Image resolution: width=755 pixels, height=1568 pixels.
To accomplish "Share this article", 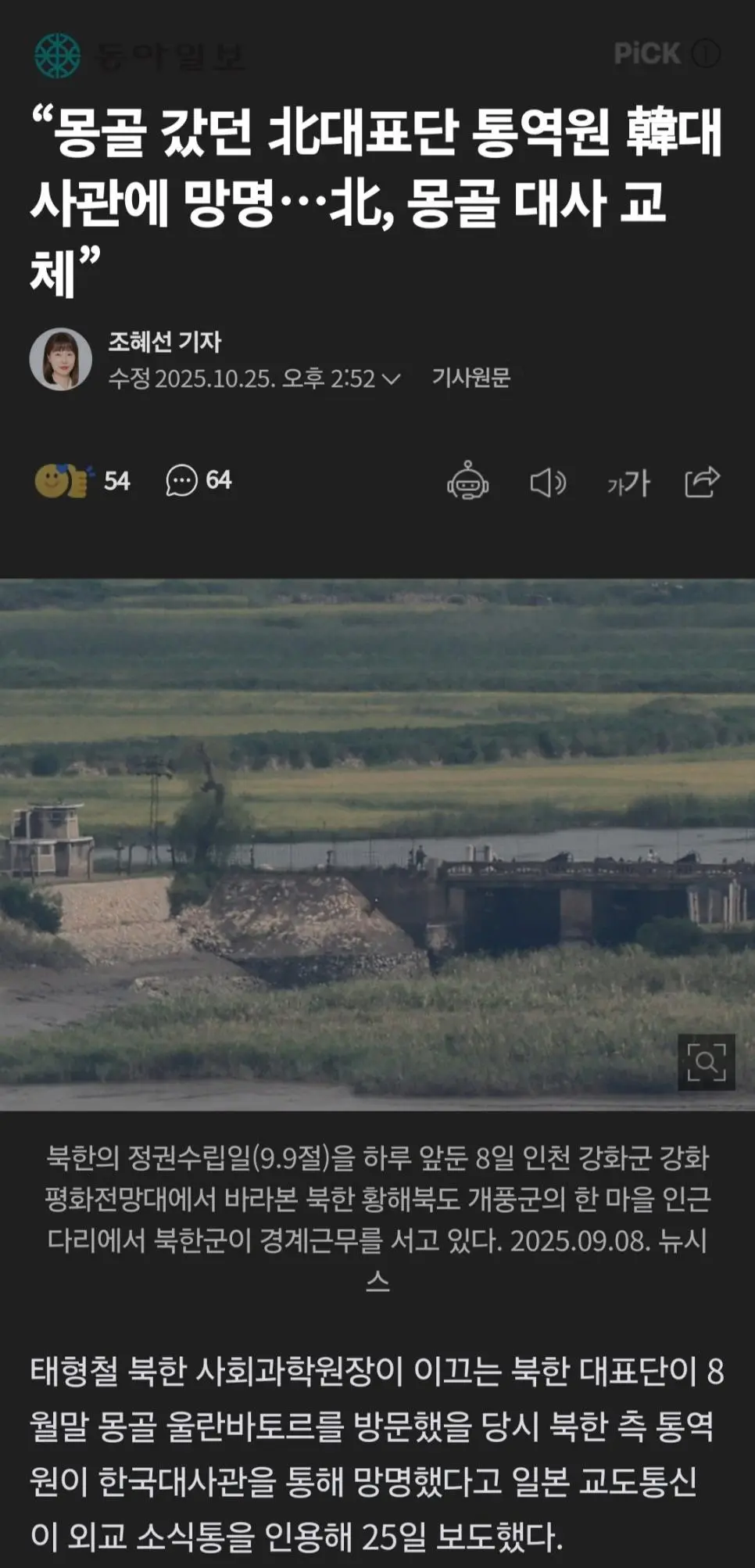I will tap(702, 481).
